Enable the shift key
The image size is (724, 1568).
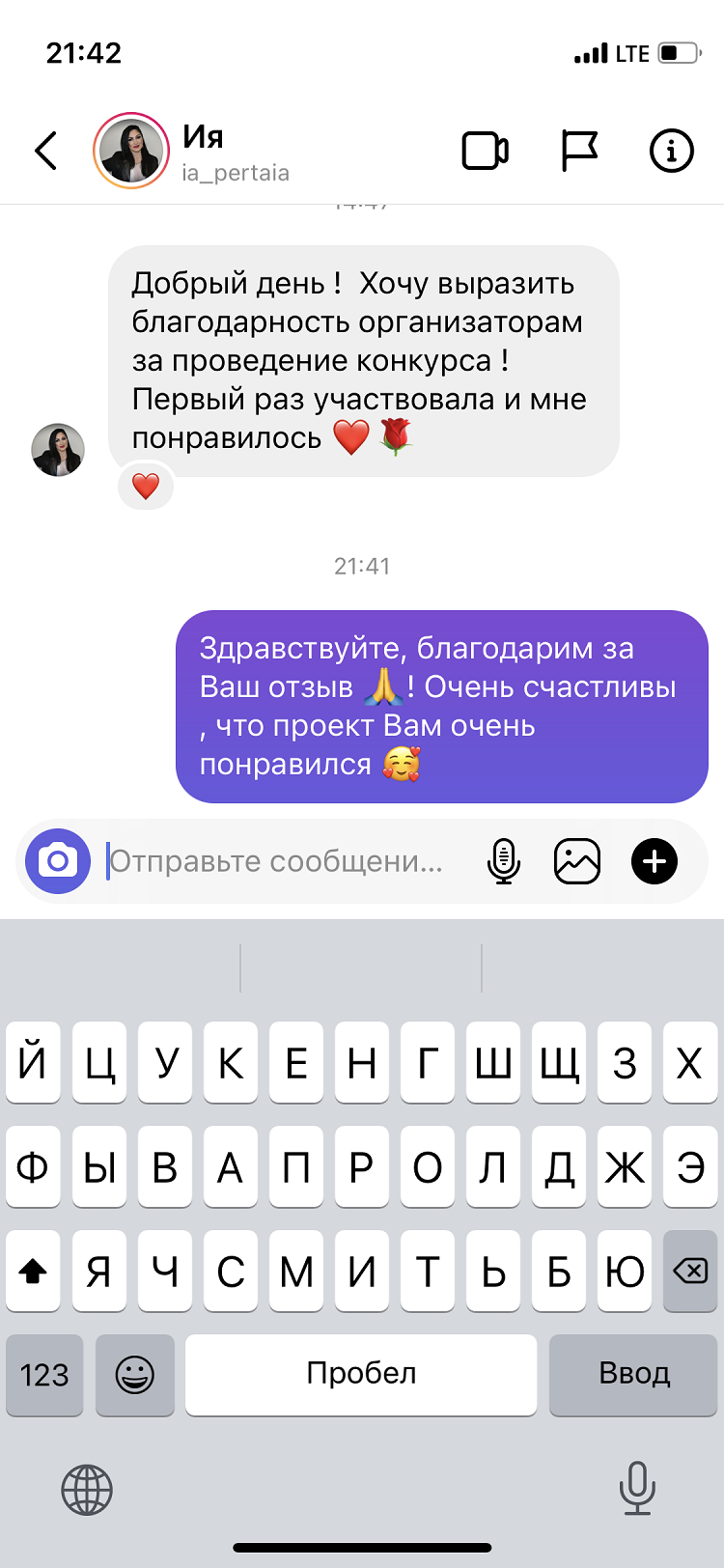pos(33,1271)
